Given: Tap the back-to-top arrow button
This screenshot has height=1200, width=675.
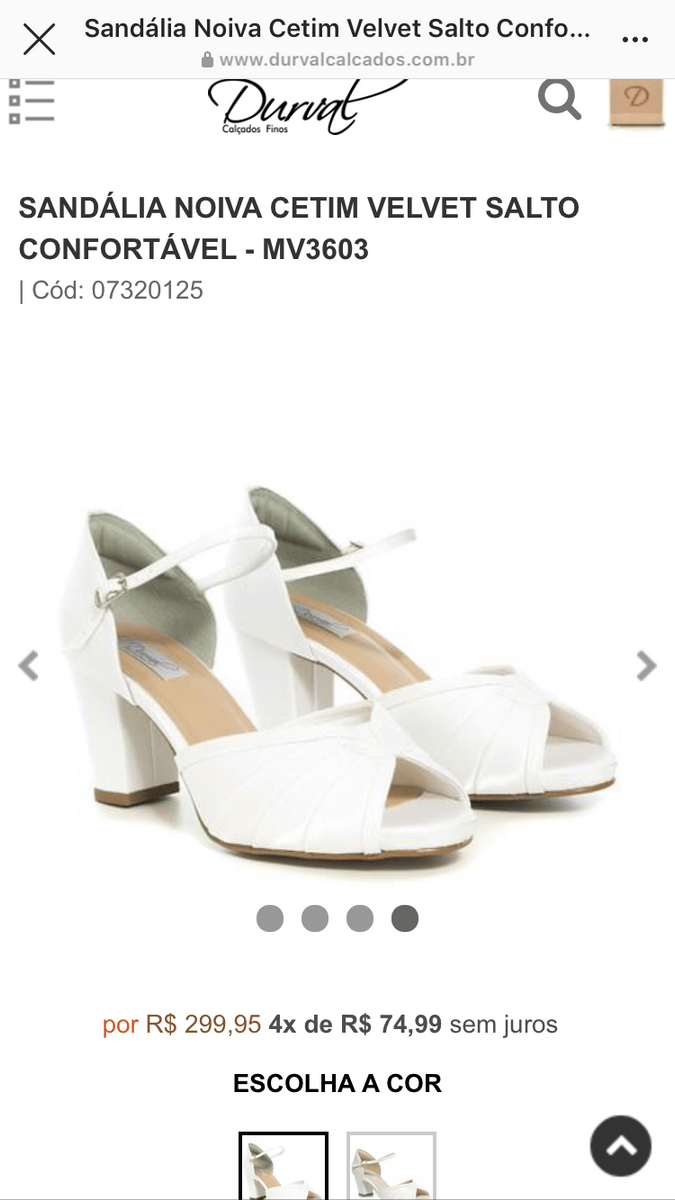Looking at the screenshot, I should [620, 1146].
